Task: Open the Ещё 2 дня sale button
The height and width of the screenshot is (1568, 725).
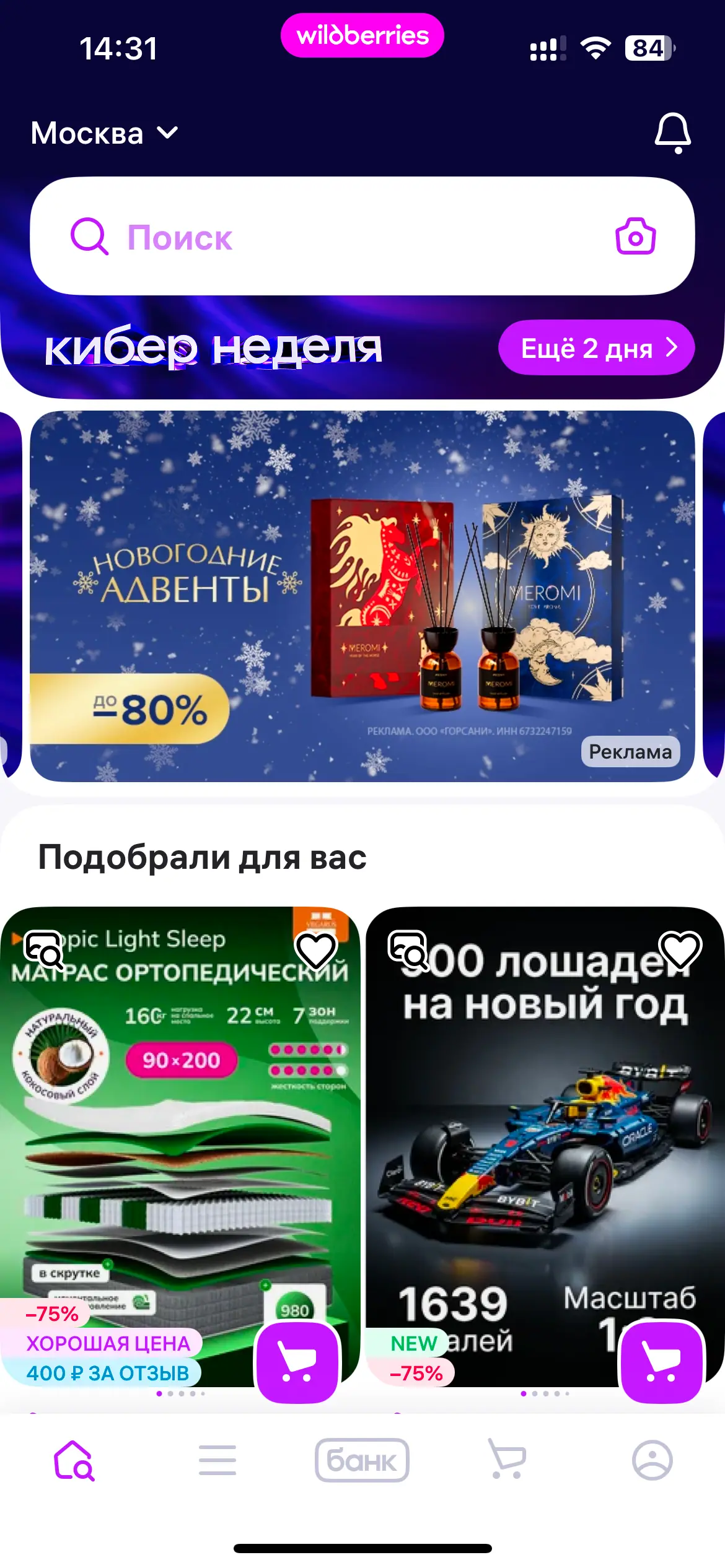Action: pyautogui.click(x=595, y=348)
